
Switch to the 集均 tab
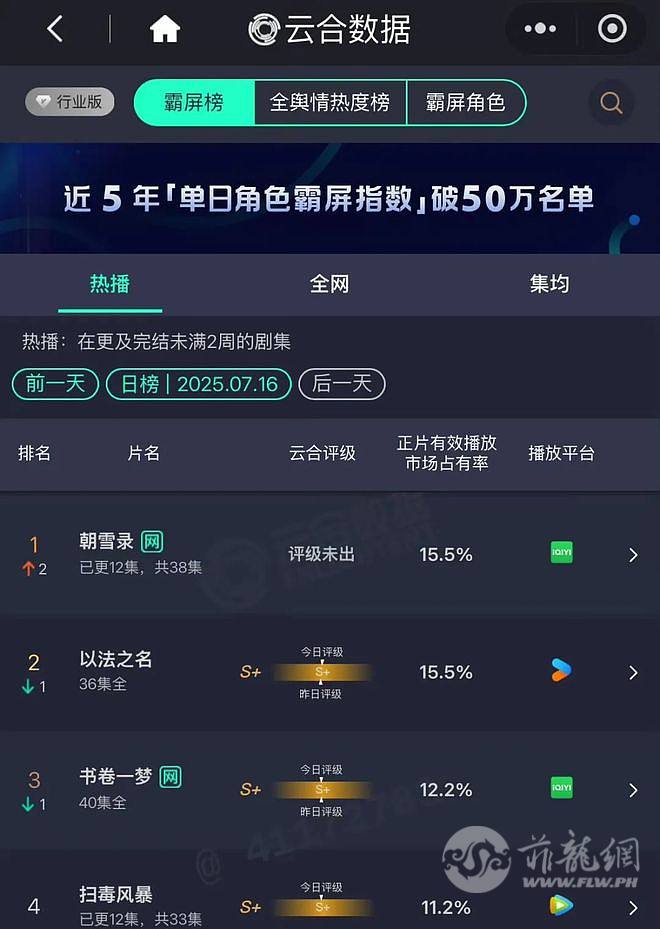point(549,284)
